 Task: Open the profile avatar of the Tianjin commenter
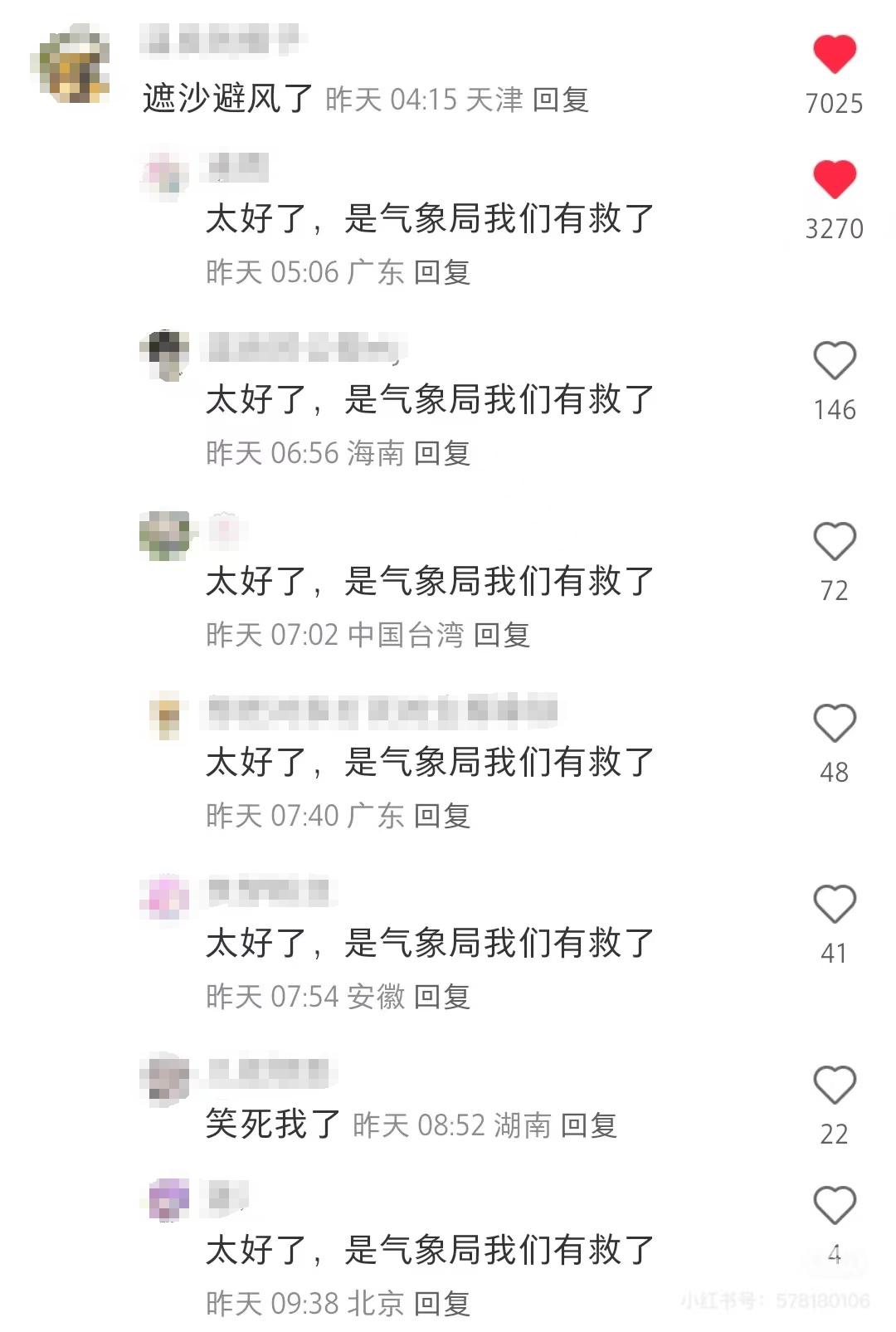(71, 65)
